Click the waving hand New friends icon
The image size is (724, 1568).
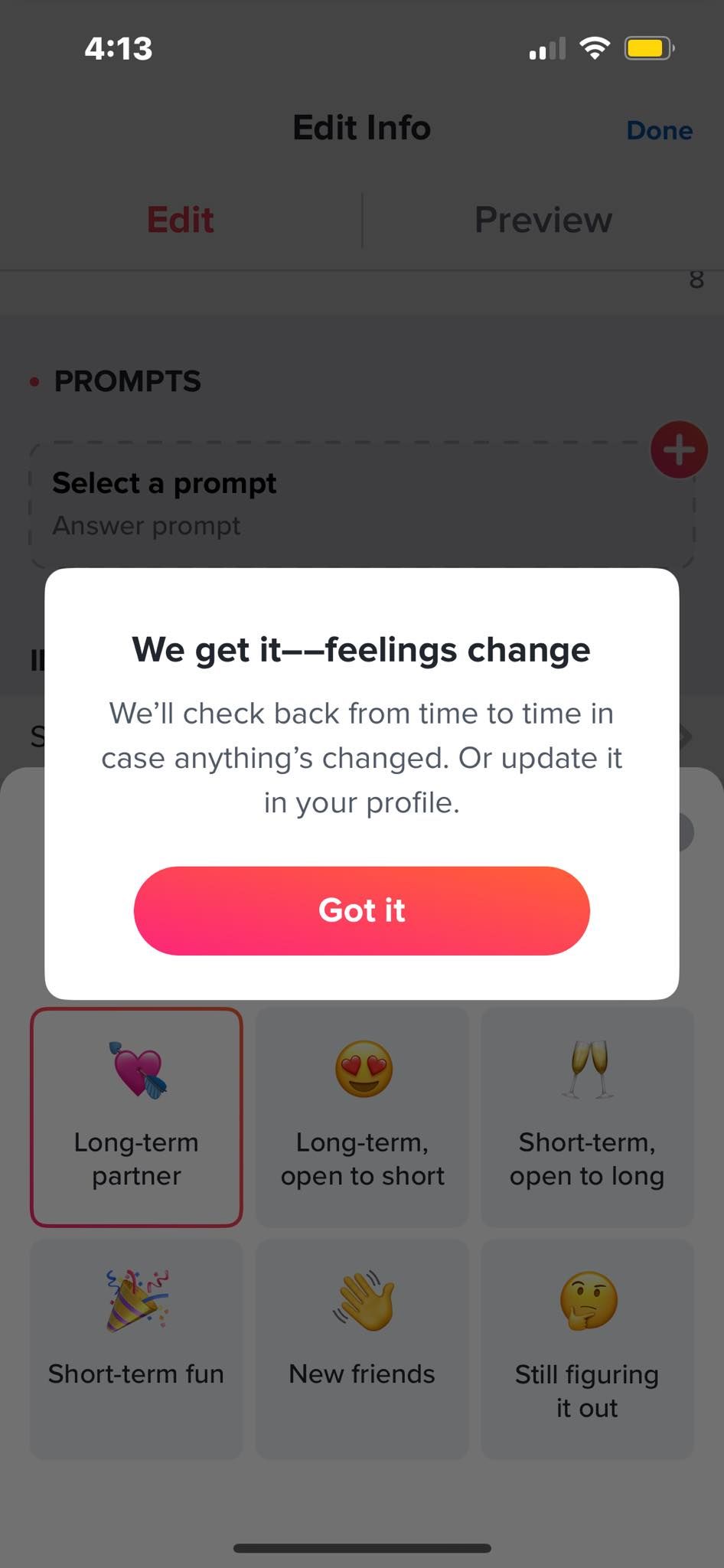pyautogui.click(x=361, y=1302)
